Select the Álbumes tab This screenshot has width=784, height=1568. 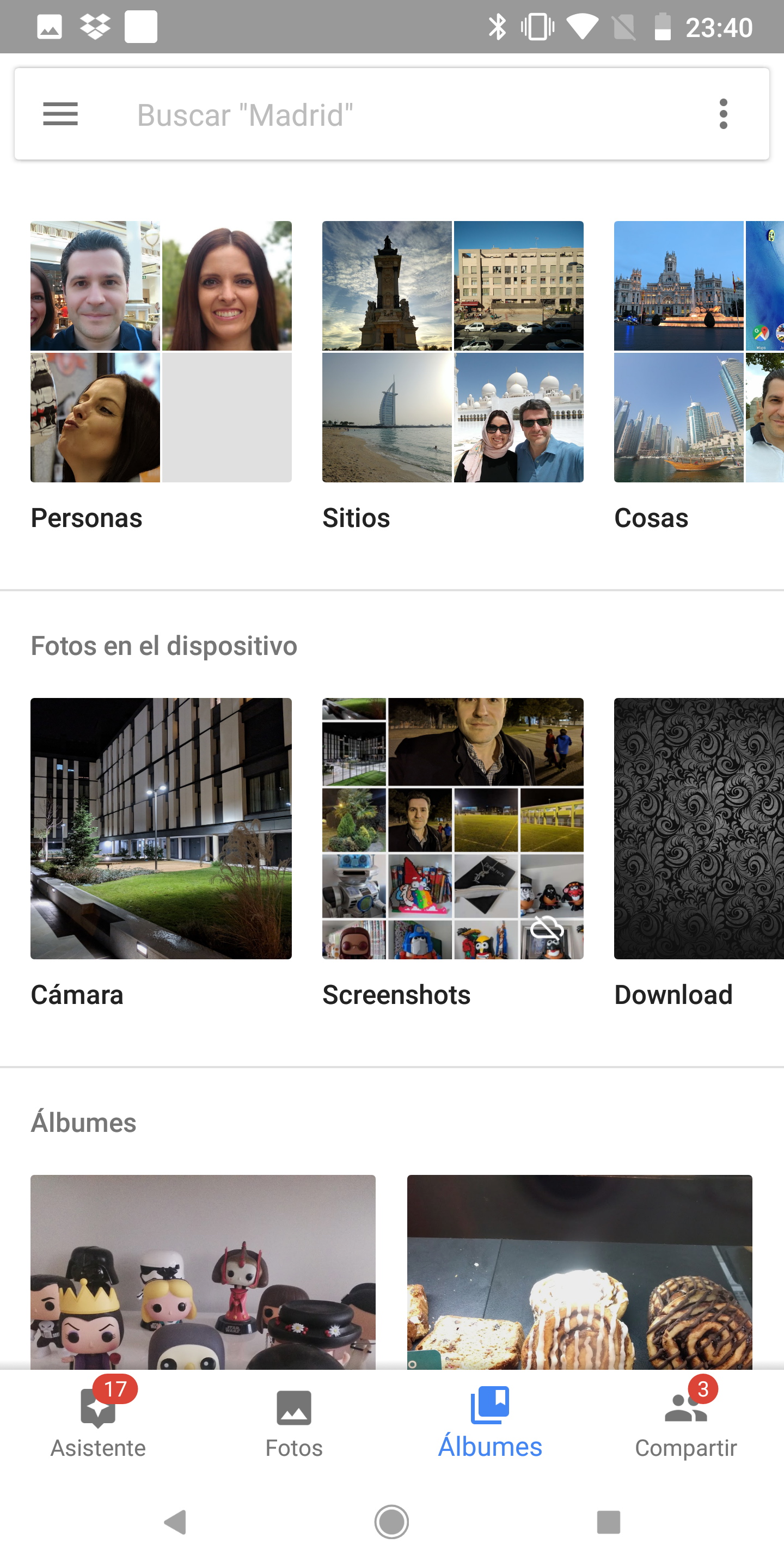pyautogui.click(x=490, y=1422)
